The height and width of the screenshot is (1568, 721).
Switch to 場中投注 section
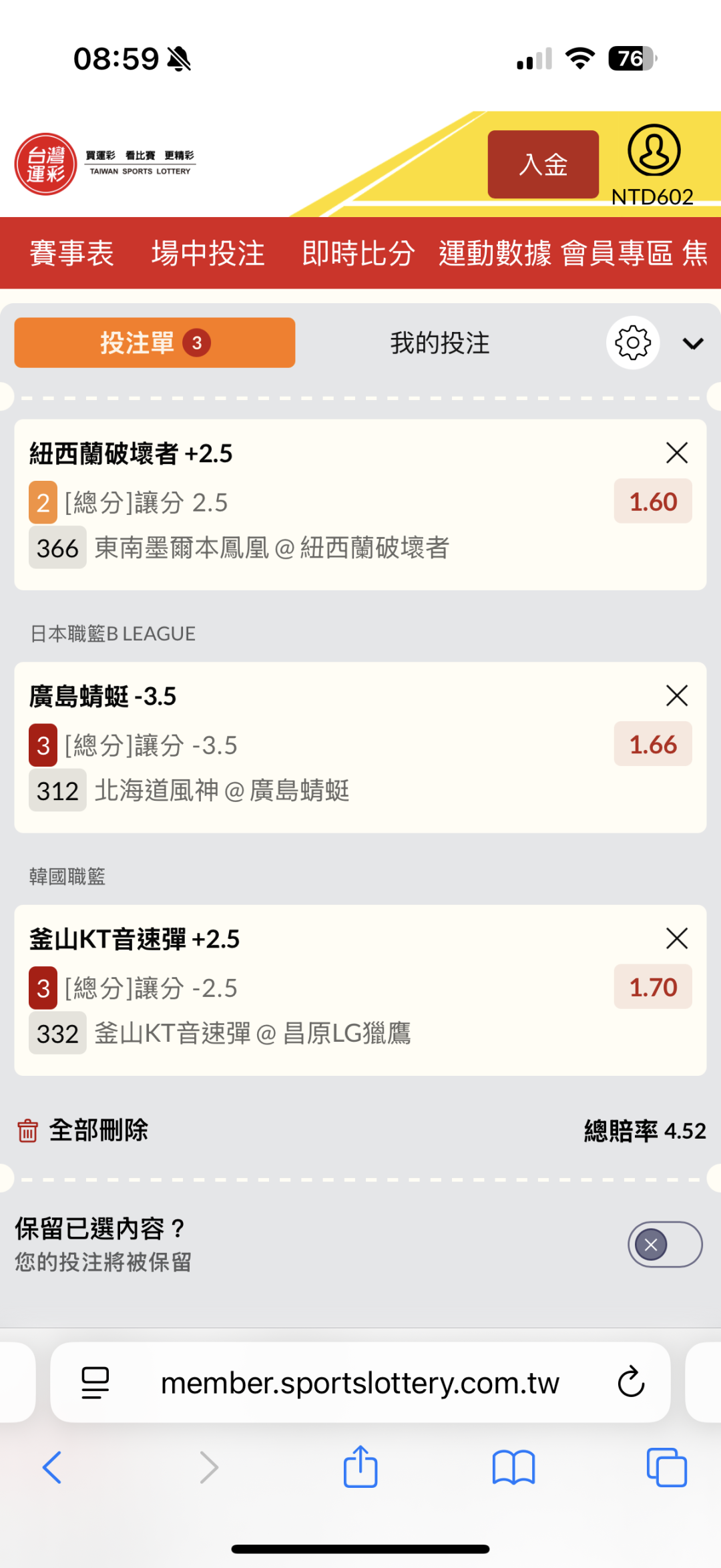click(x=208, y=253)
